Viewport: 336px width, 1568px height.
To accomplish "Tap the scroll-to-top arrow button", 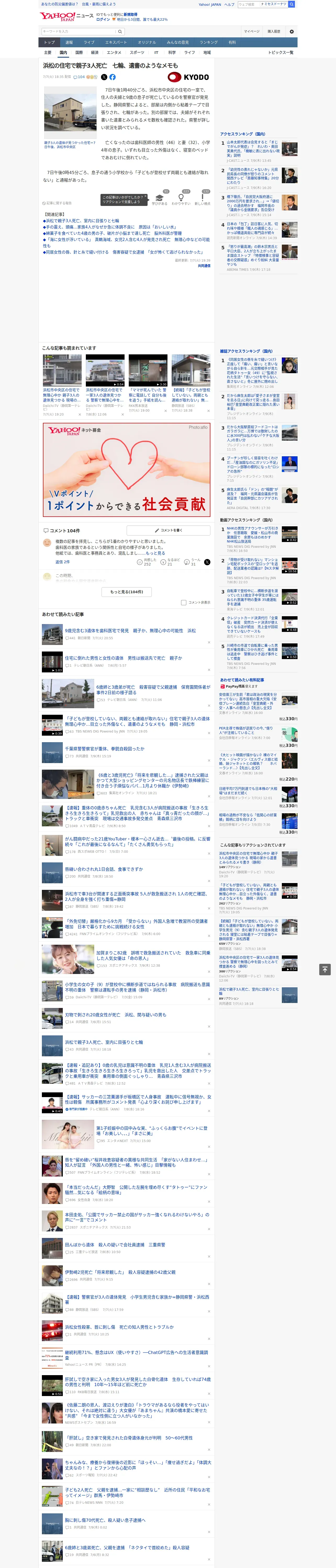I will point(325,969).
